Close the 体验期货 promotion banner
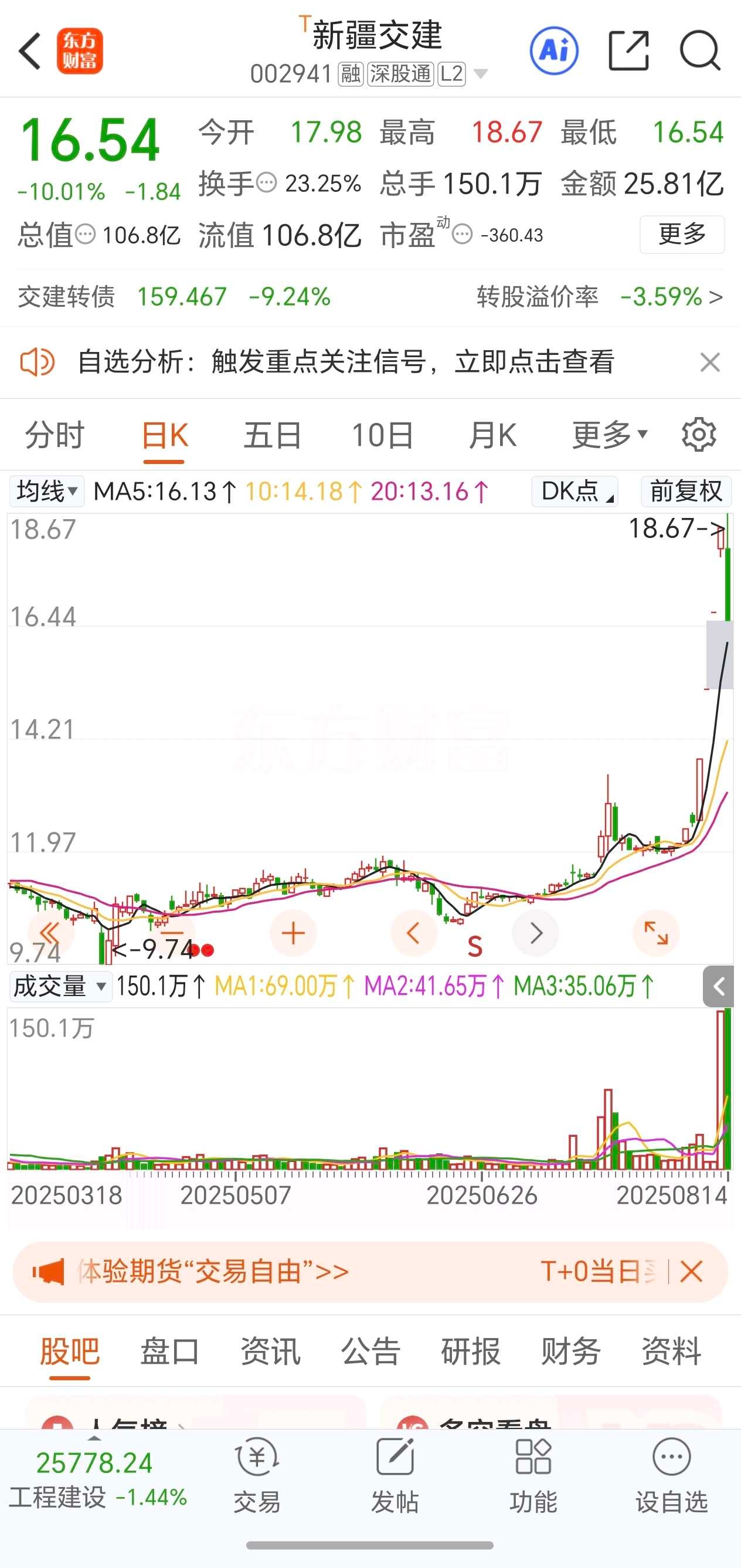This screenshot has width=741, height=1568. 692,1272
